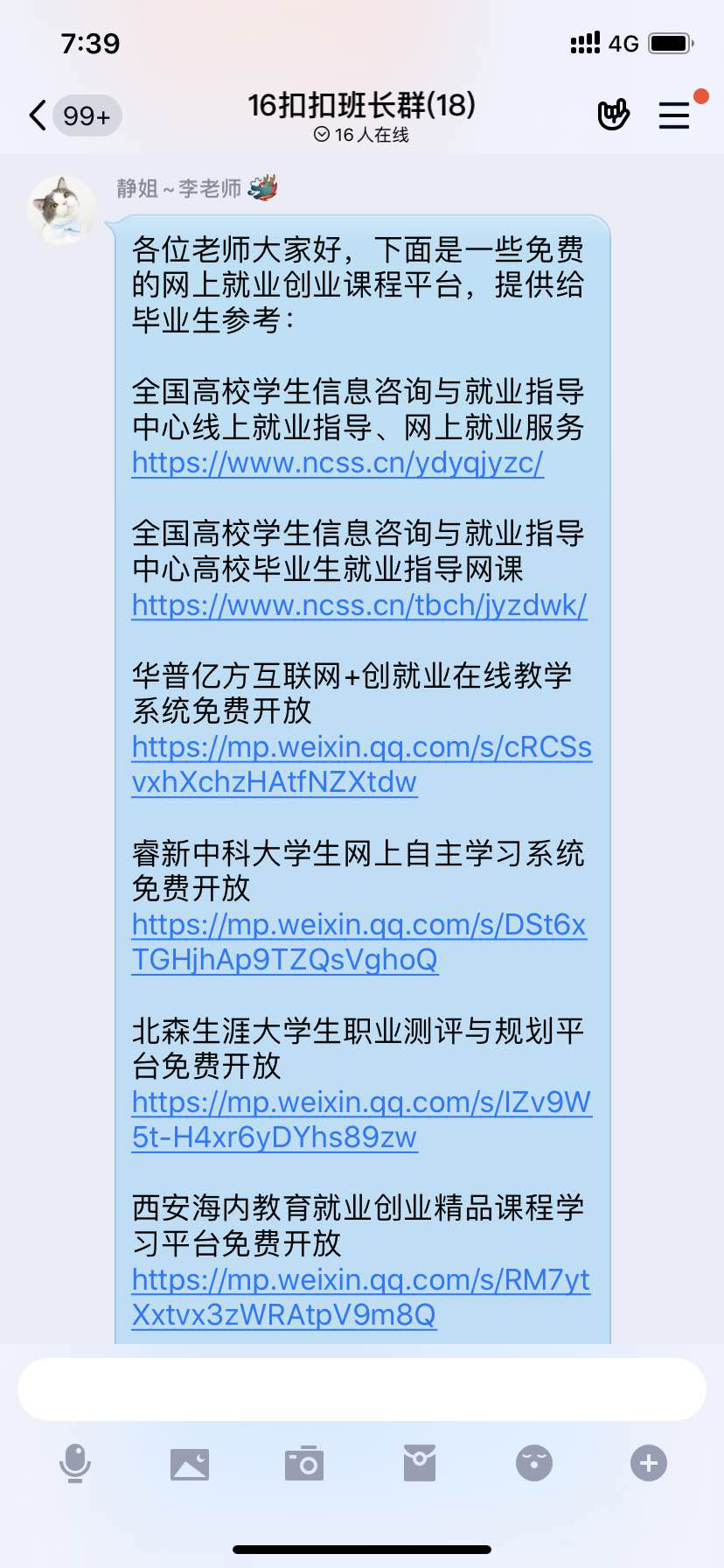Open the 北森生涯 weixin link IZv9W
This screenshot has width=724, height=1568.
click(362, 1119)
